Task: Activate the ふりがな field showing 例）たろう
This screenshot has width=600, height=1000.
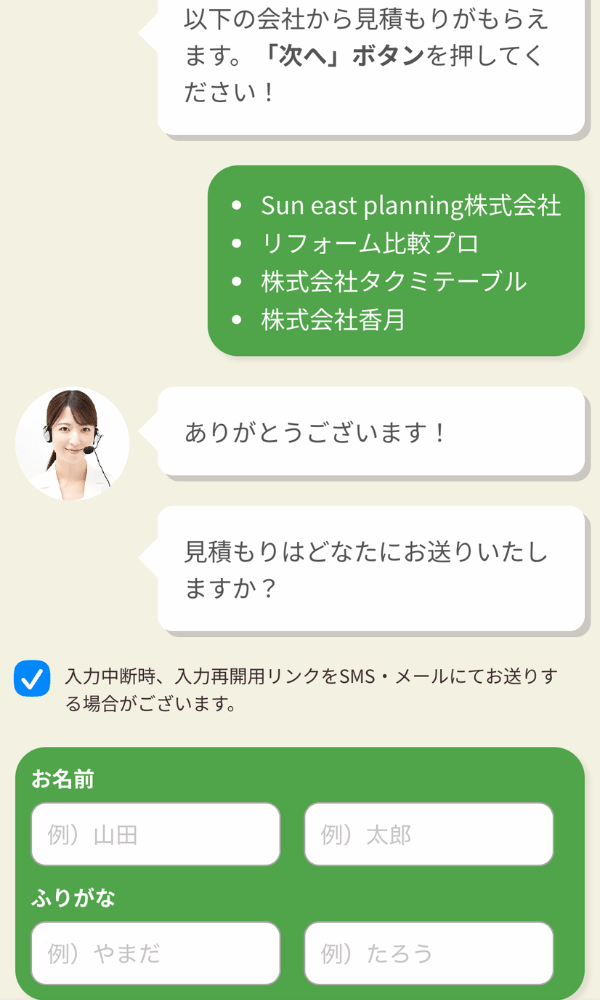Action: coord(428,953)
